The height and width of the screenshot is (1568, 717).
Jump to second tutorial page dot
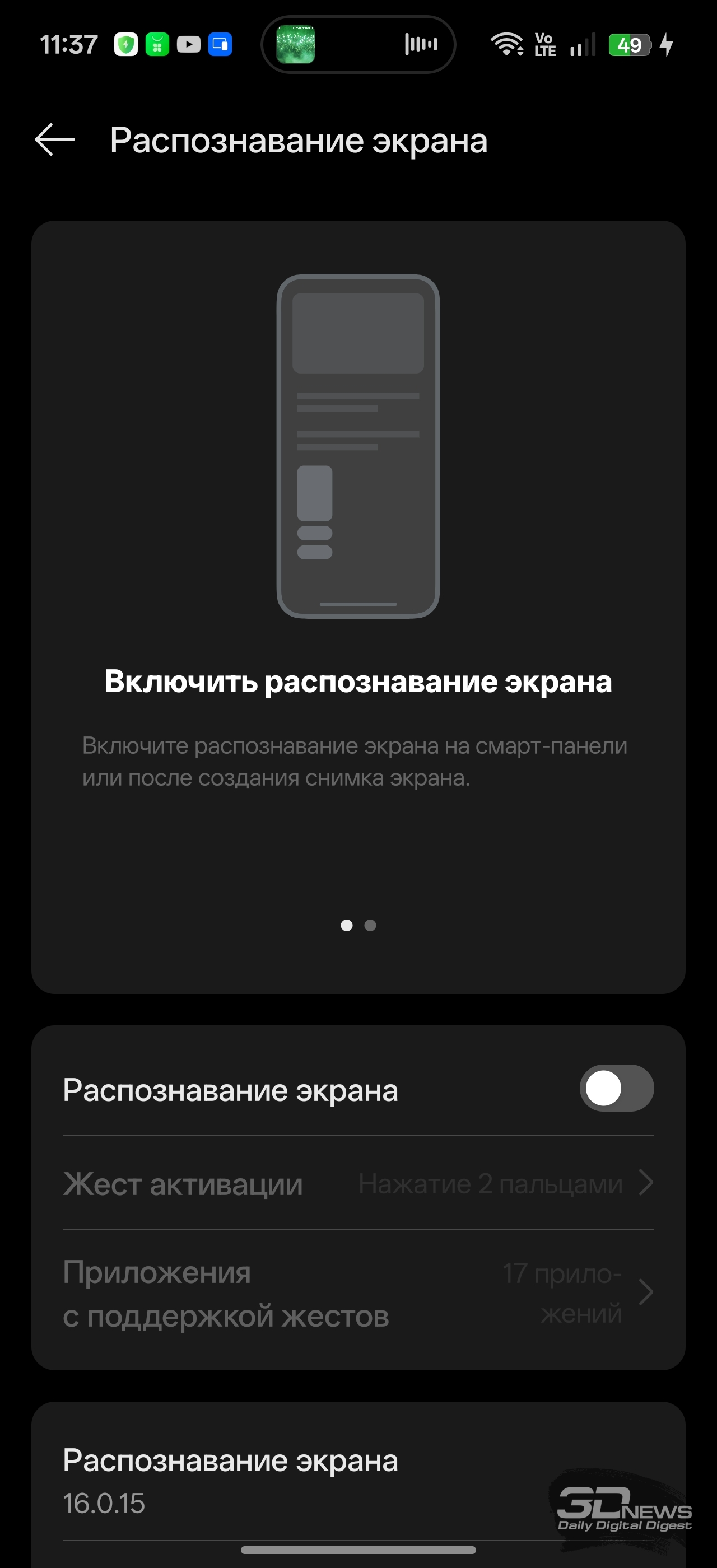pyautogui.click(x=370, y=926)
